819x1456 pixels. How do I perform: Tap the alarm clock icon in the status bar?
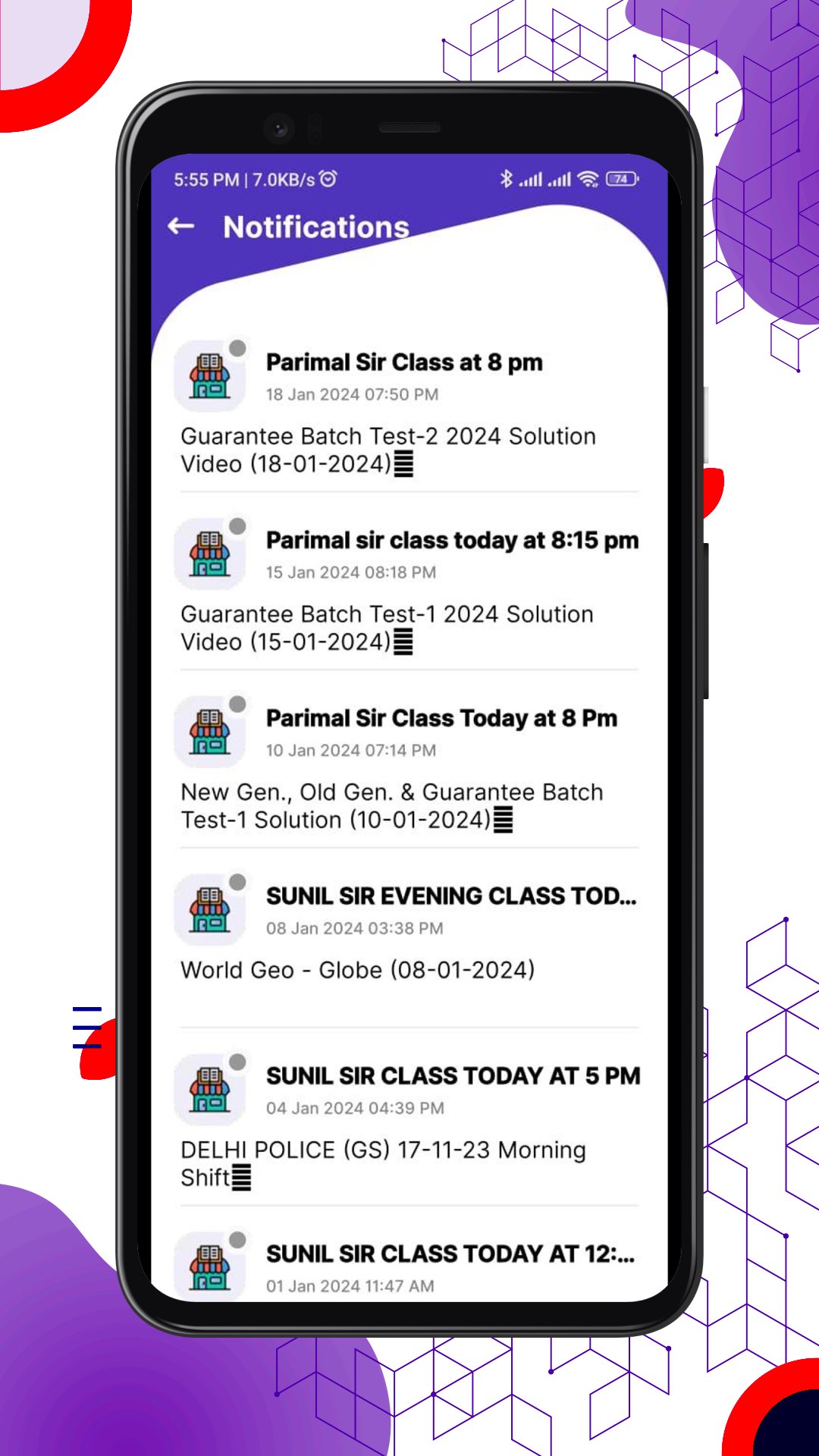(x=329, y=178)
